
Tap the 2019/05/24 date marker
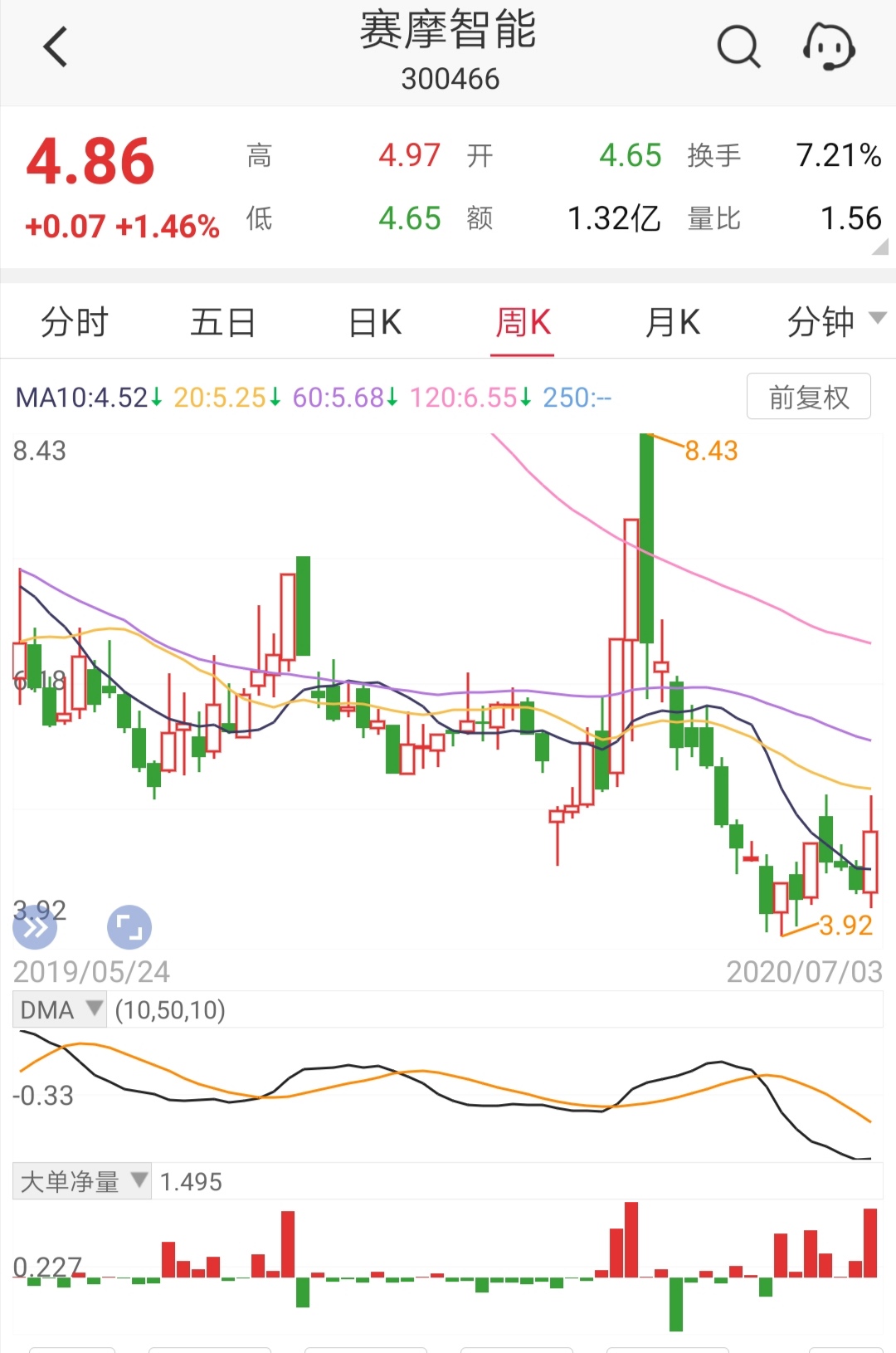coord(91,971)
